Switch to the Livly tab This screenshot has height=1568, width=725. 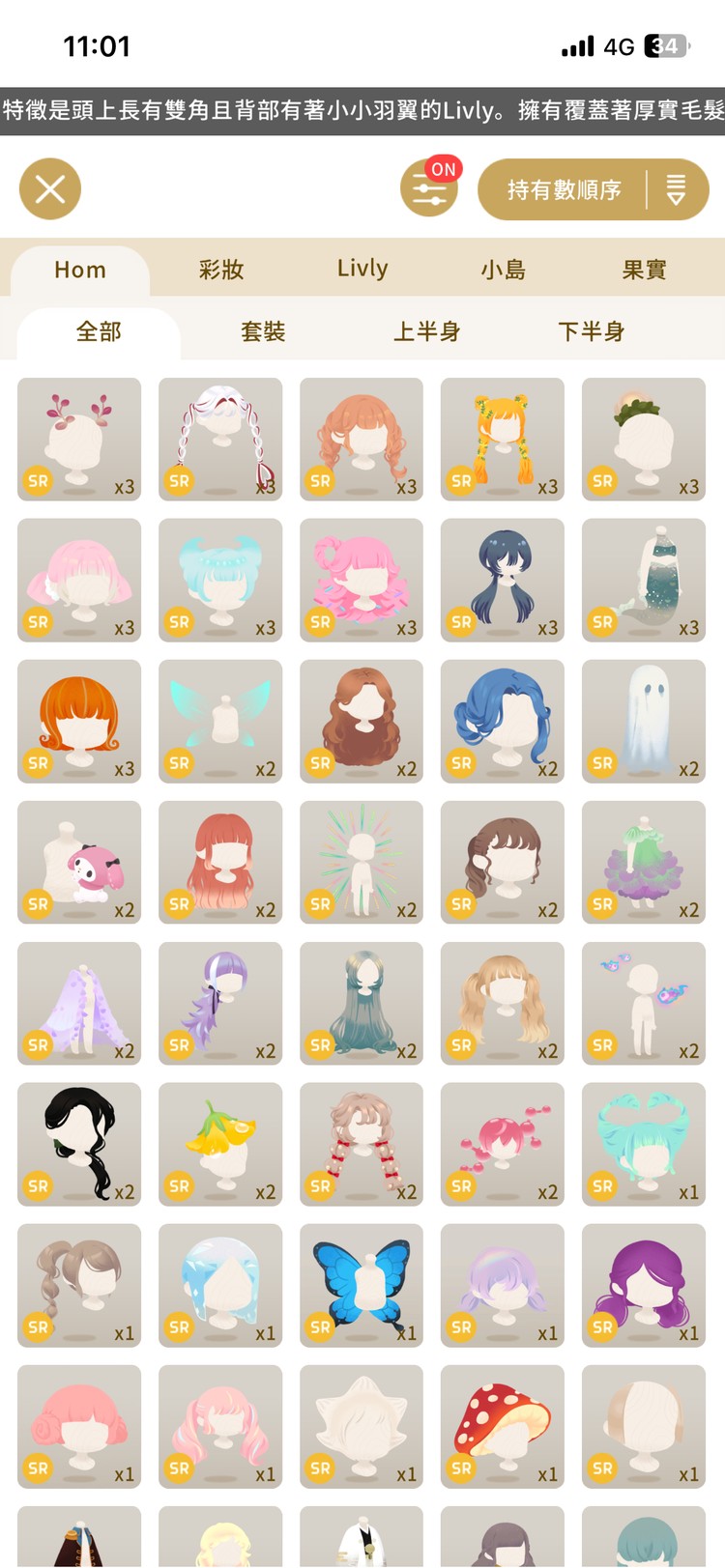click(x=362, y=270)
